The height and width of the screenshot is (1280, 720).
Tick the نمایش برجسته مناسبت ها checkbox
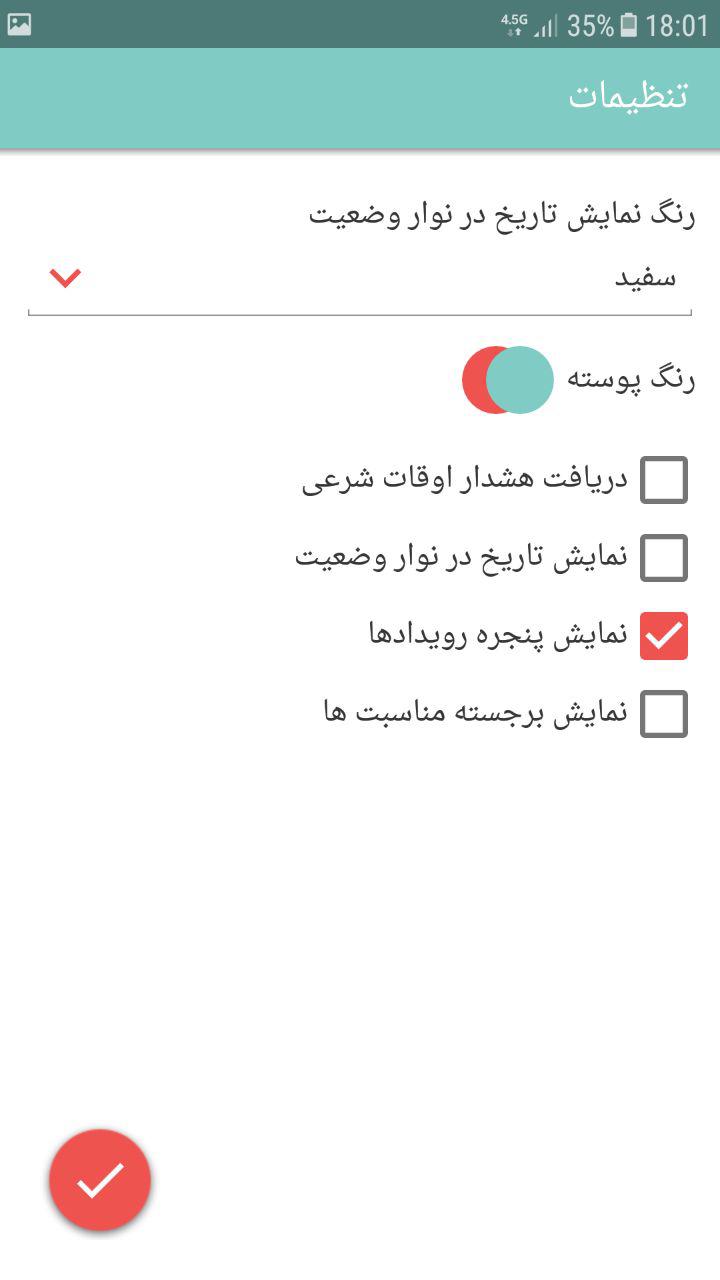point(664,714)
